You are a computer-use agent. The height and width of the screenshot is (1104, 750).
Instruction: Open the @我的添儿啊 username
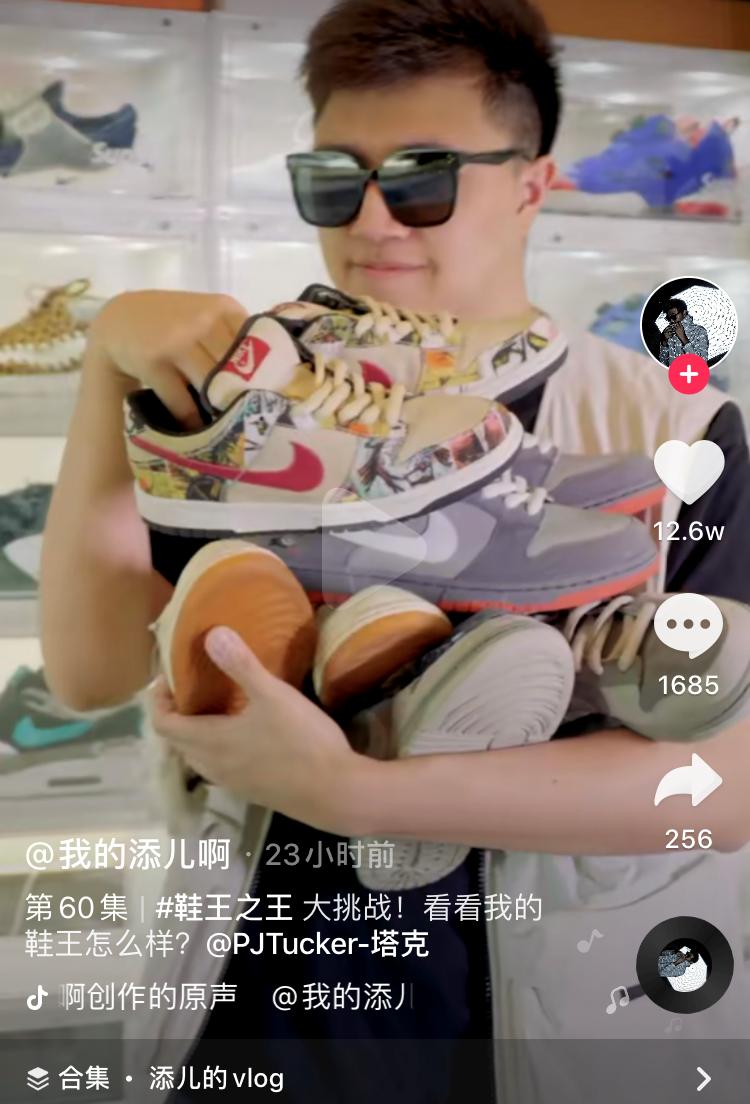click(x=128, y=855)
